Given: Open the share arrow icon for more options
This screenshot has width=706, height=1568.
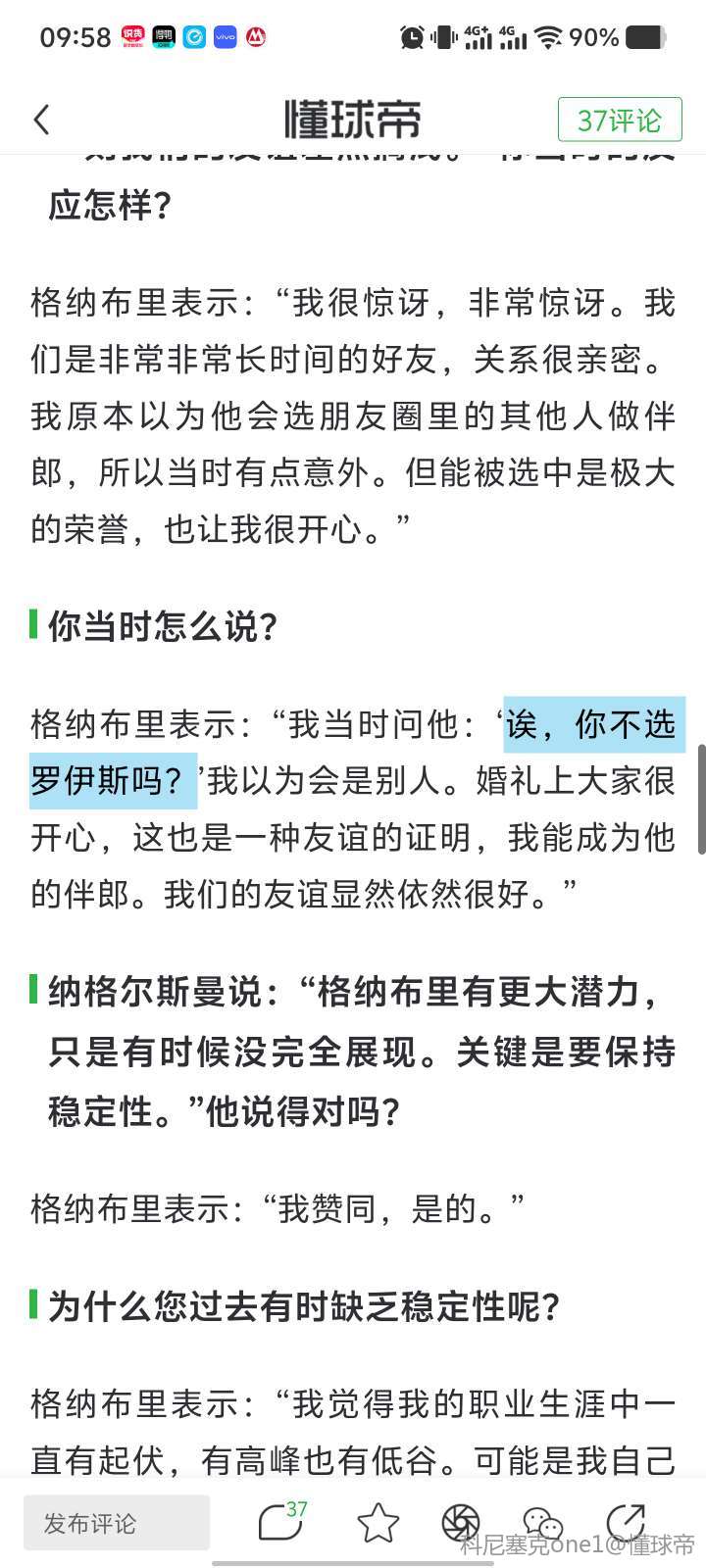Looking at the screenshot, I should [626, 1522].
